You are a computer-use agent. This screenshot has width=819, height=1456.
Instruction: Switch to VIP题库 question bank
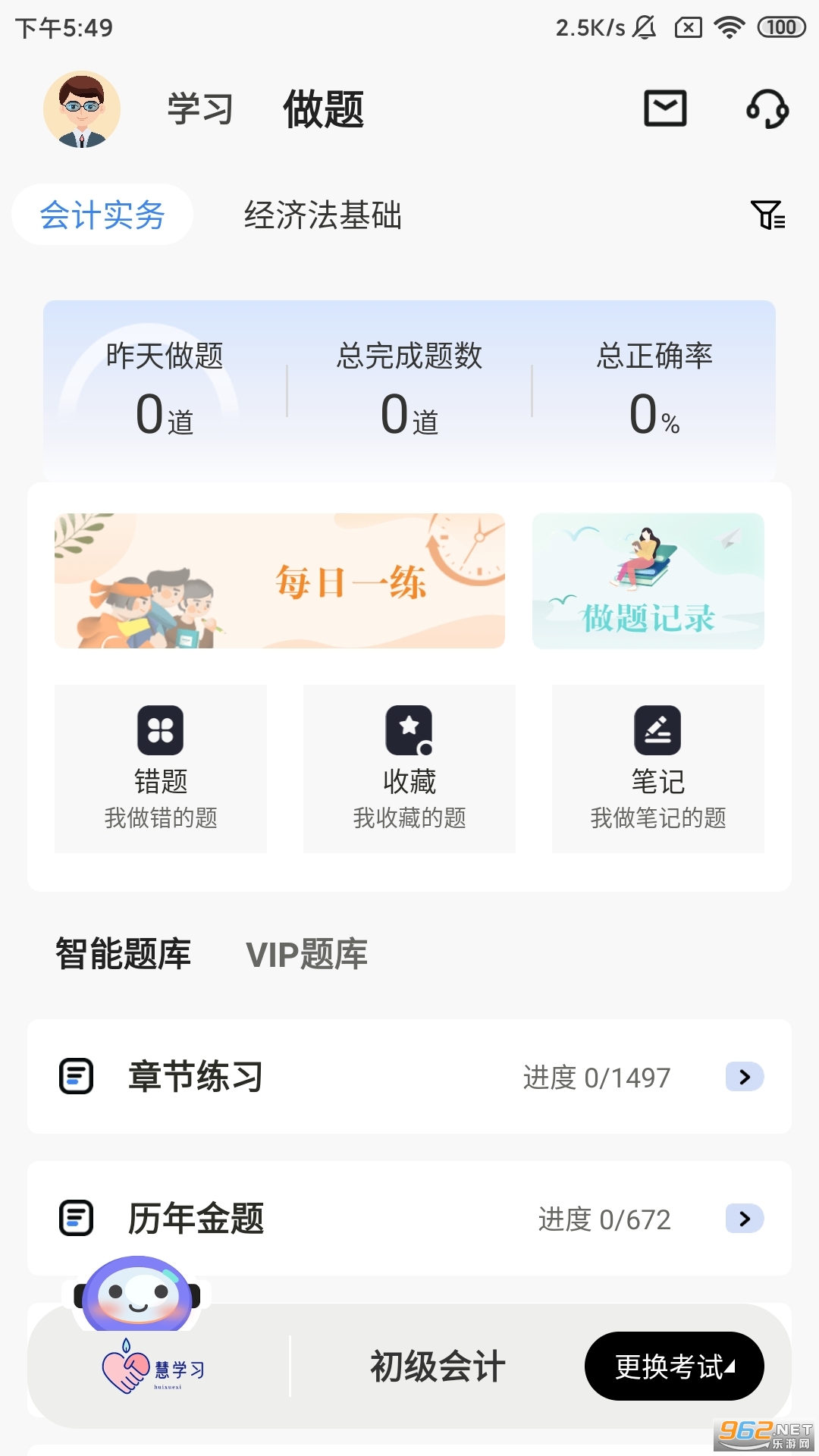click(306, 954)
